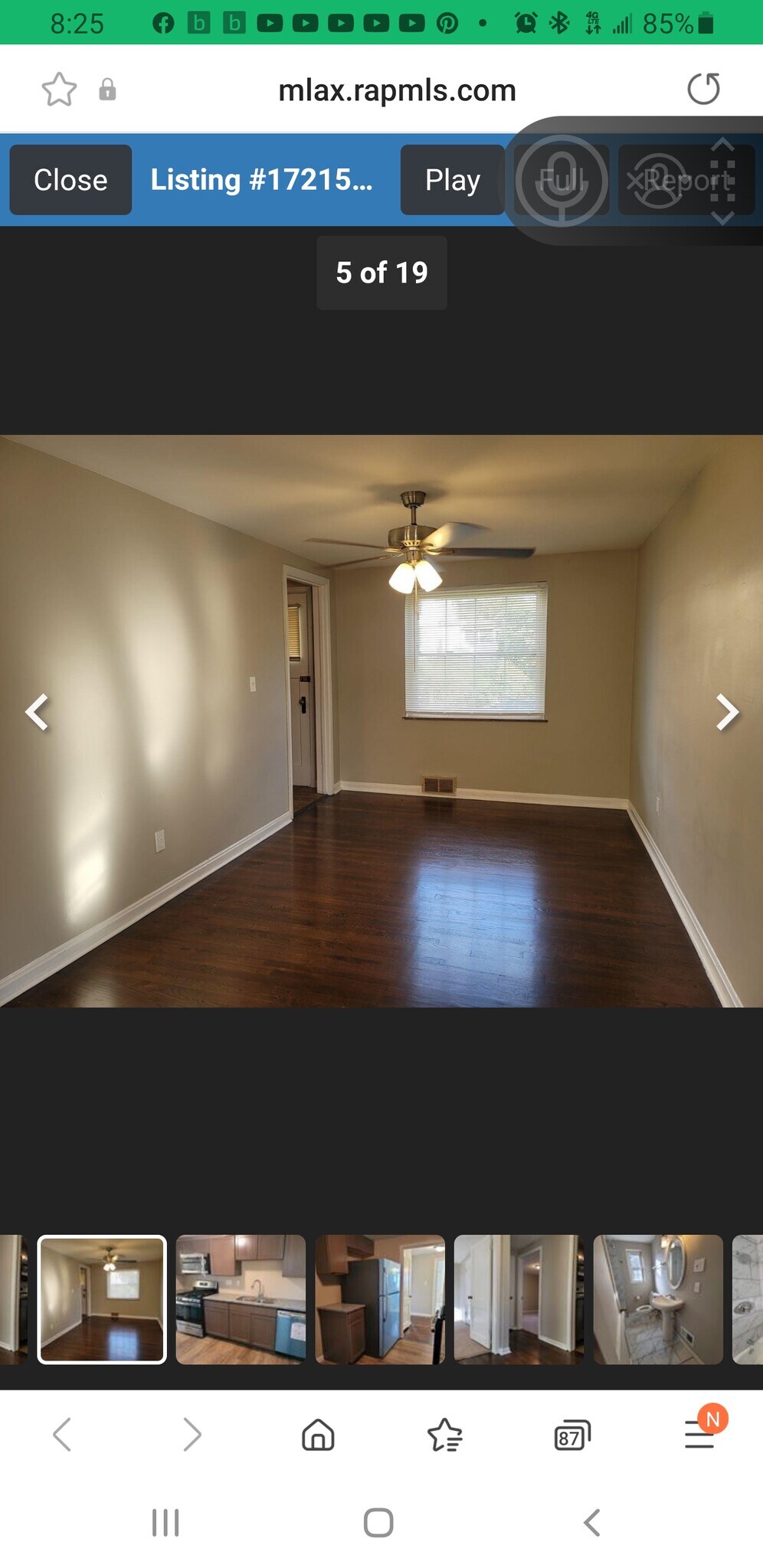Open the kitchen stove and sink thumbnail

point(241,1299)
